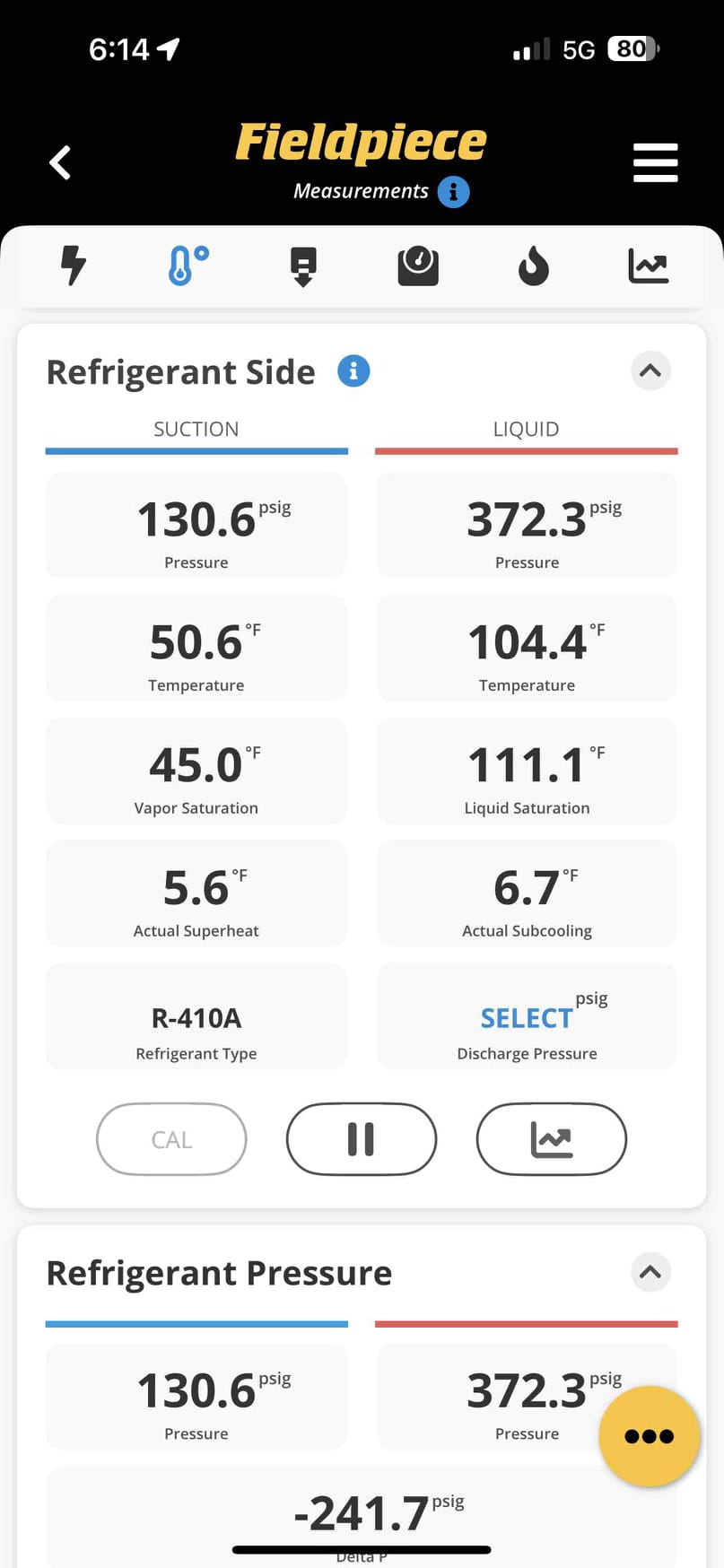The width and height of the screenshot is (724, 1568).
Task: Change the R-410A refrigerant type
Action: (196, 1017)
